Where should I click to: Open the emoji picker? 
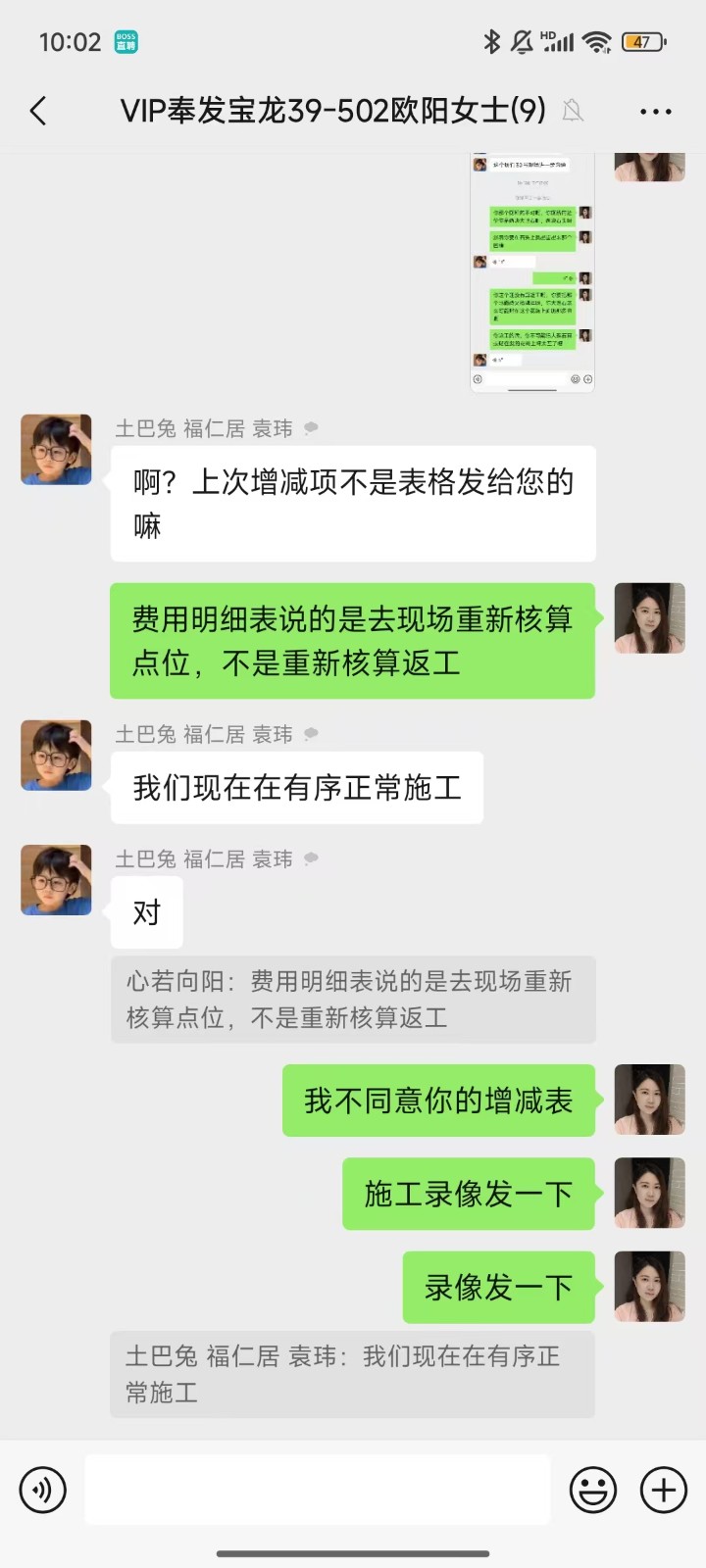click(x=593, y=1490)
